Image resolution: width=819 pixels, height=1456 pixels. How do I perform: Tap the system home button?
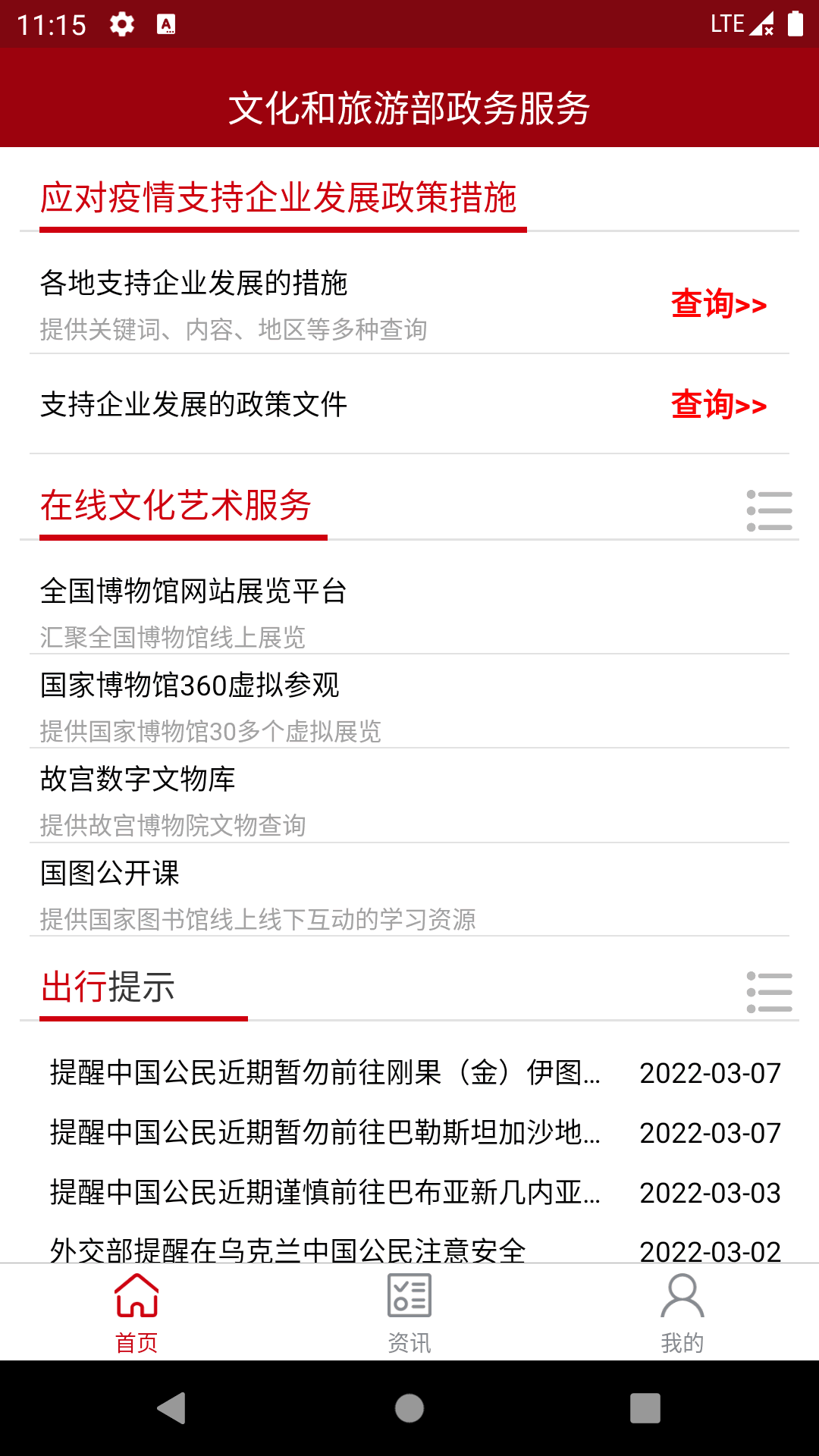(409, 1408)
